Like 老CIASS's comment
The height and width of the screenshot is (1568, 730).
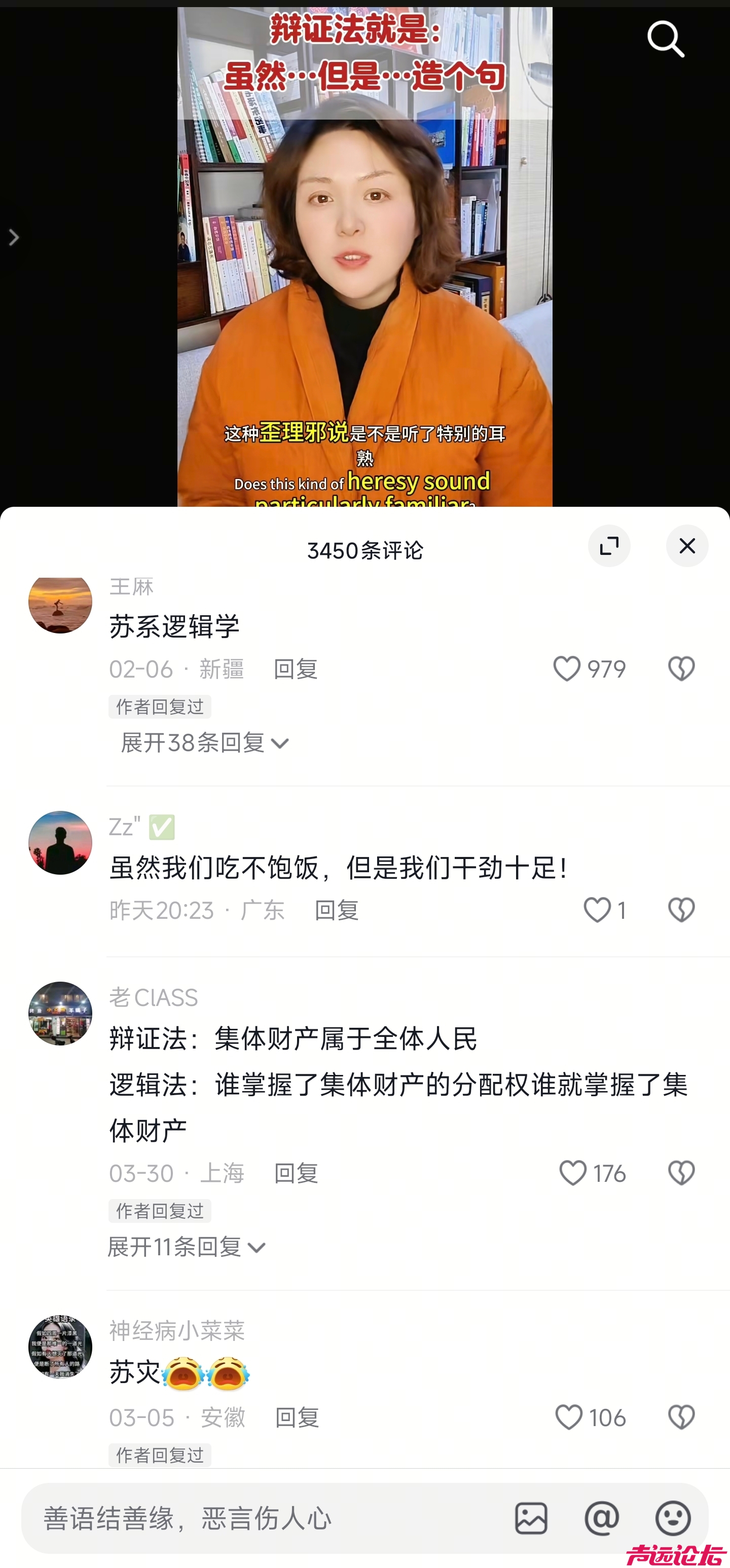pos(573,1173)
